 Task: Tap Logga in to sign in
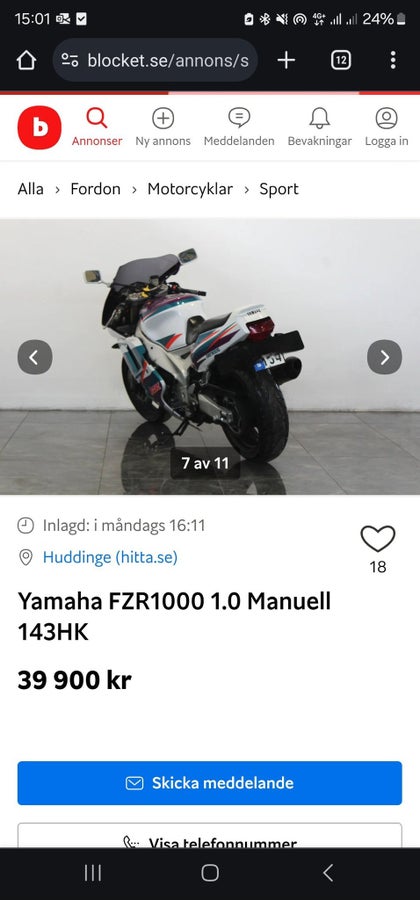[x=387, y=127]
